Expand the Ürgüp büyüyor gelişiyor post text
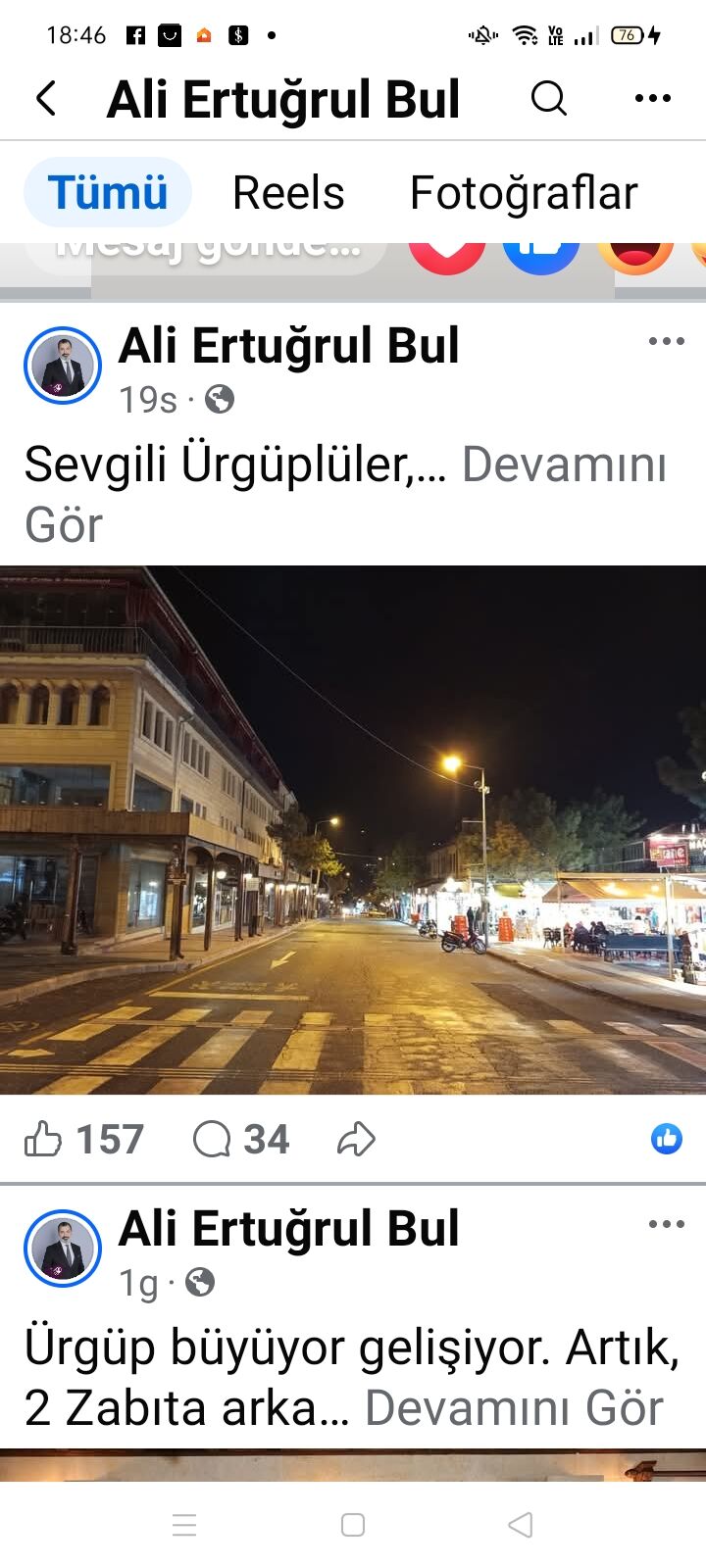 pos(513,1408)
